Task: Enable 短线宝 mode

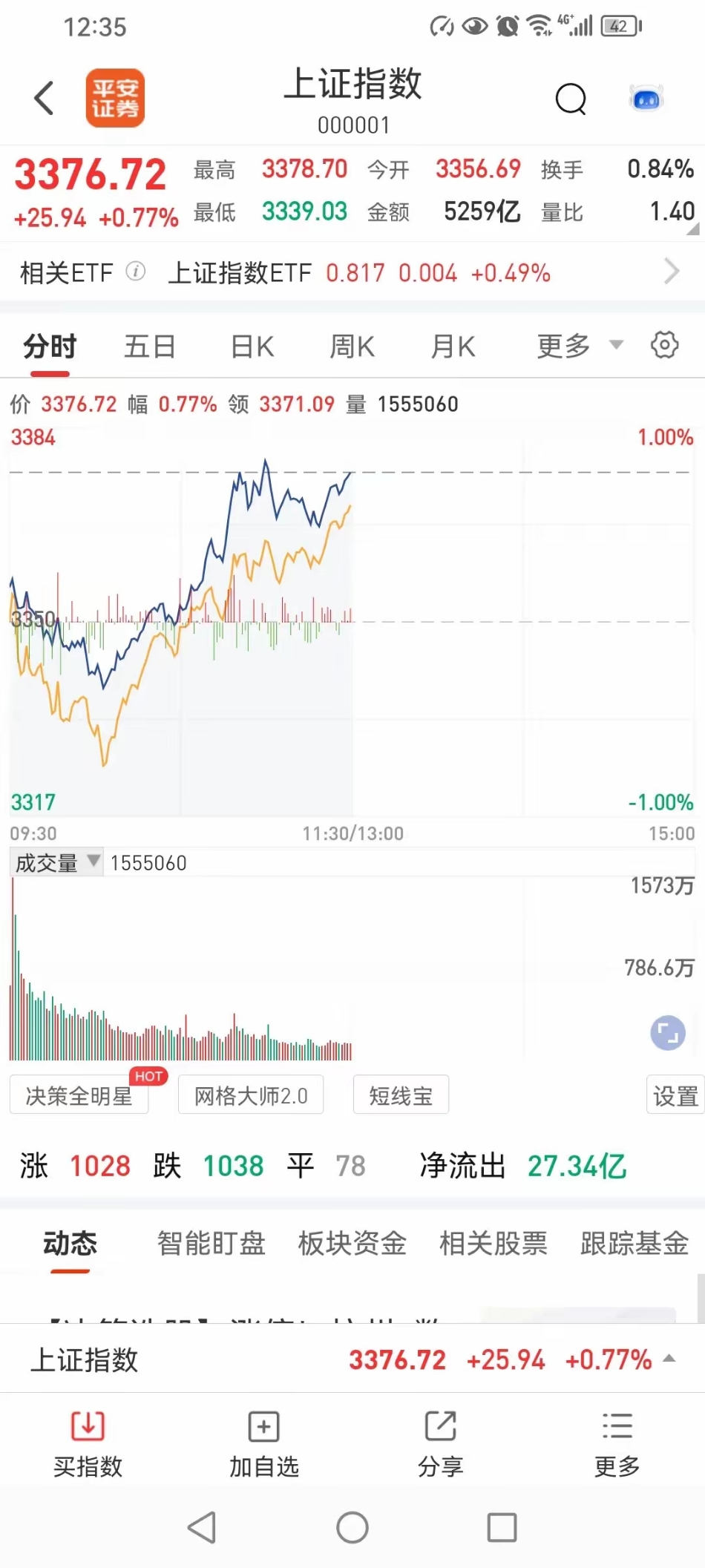Action: (x=401, y=1094)
